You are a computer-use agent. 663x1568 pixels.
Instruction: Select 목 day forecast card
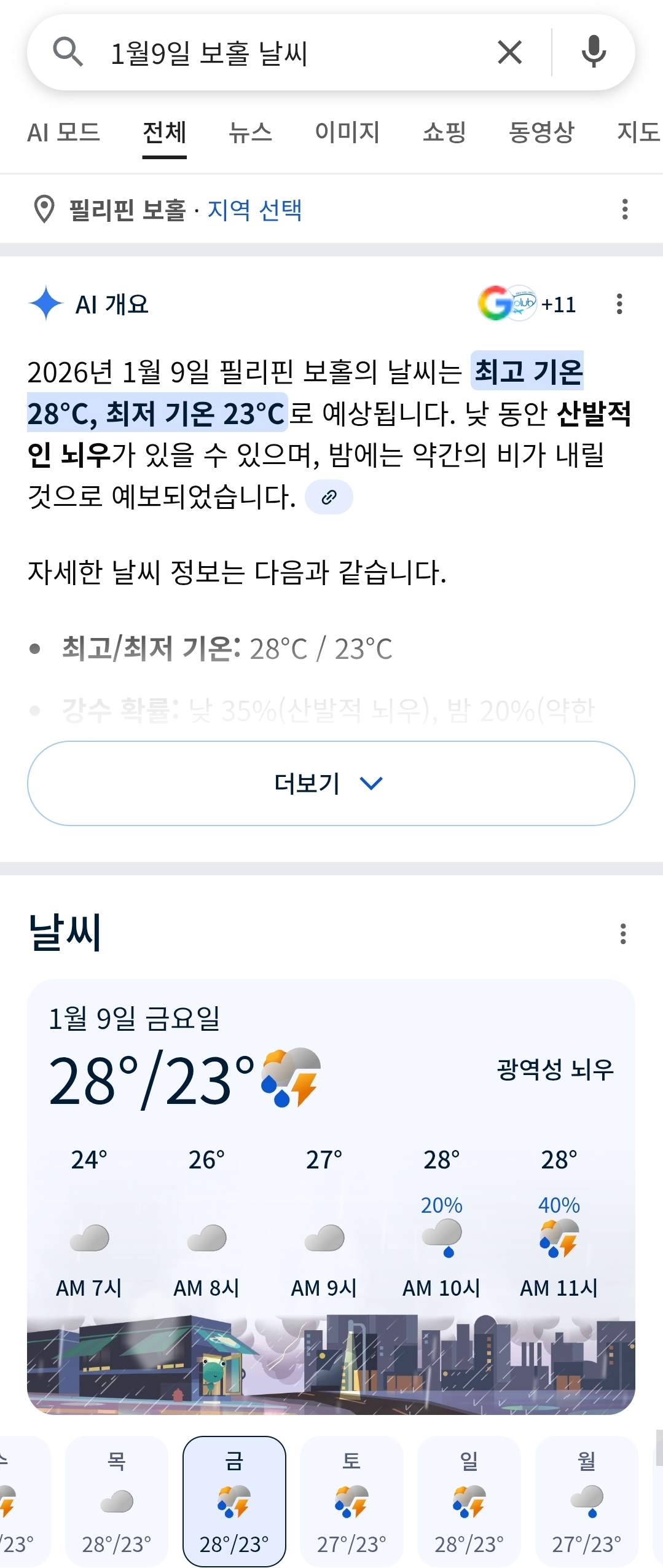coord(117,1500)
